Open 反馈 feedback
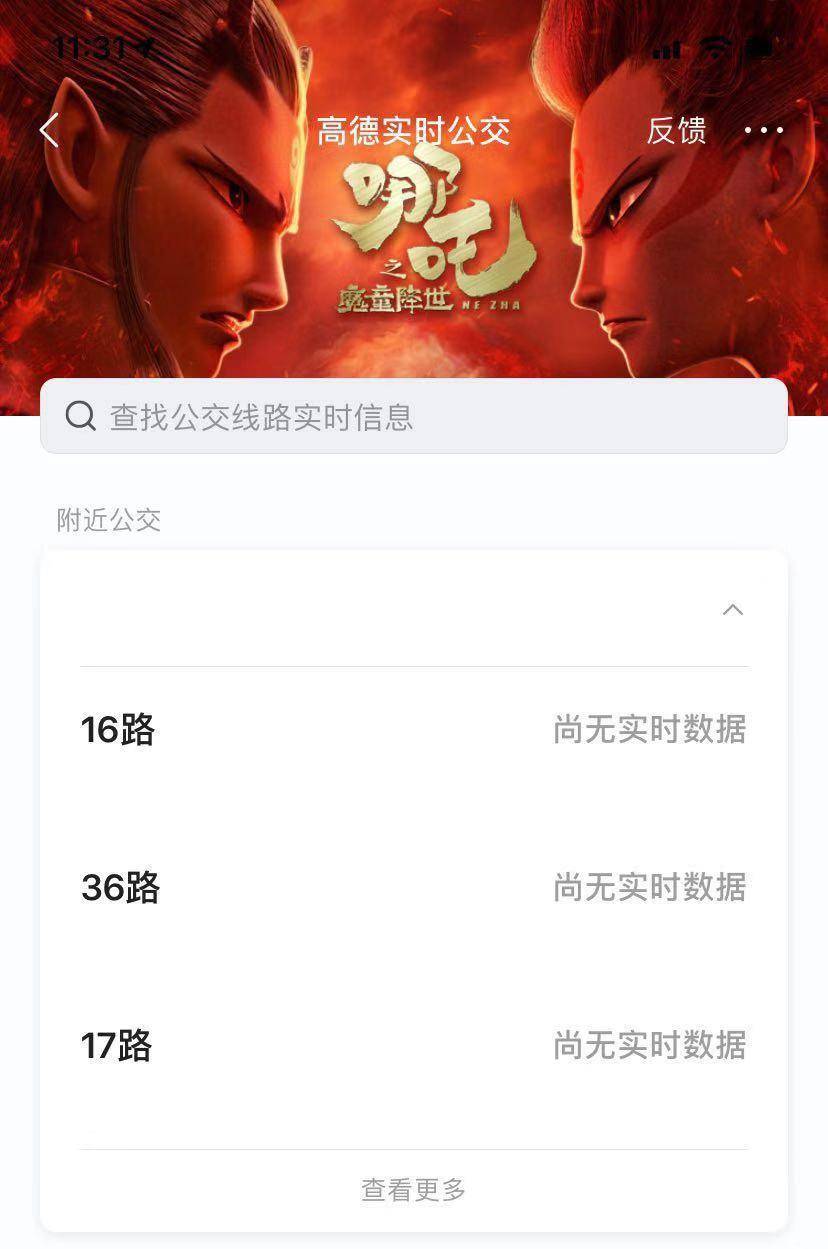This screenshot has width=828, height=1249. point(676,130)
